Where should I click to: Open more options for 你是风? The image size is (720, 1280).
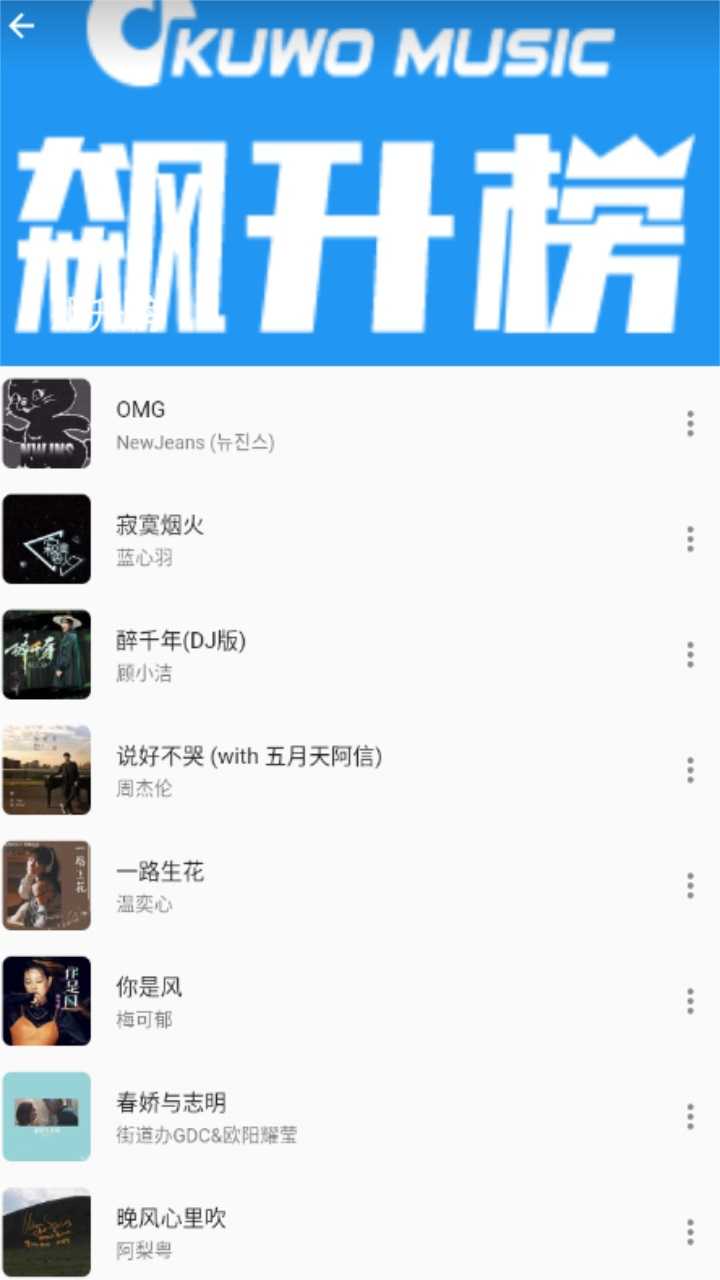(x=690, y=1001)
